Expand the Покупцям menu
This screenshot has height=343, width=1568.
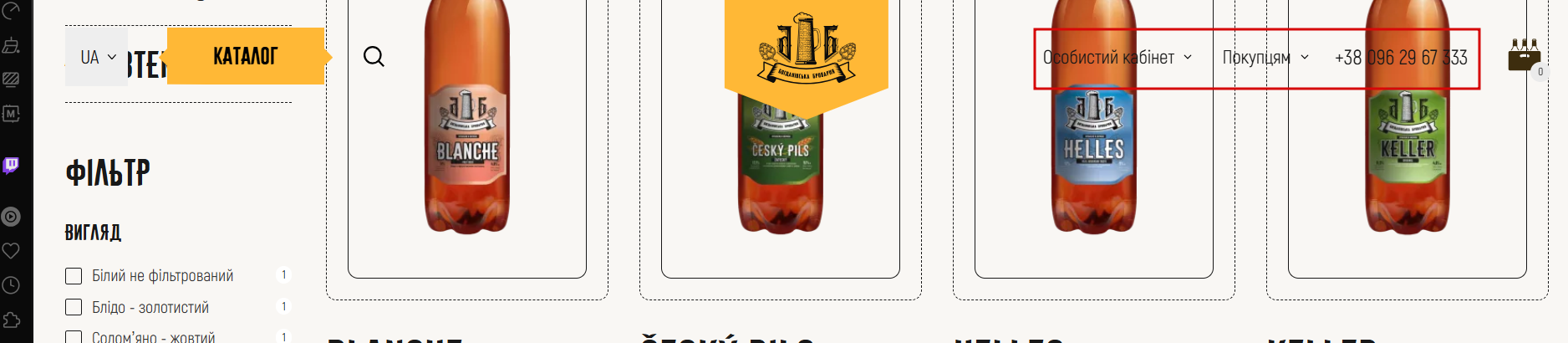(x=1265, y=58)
